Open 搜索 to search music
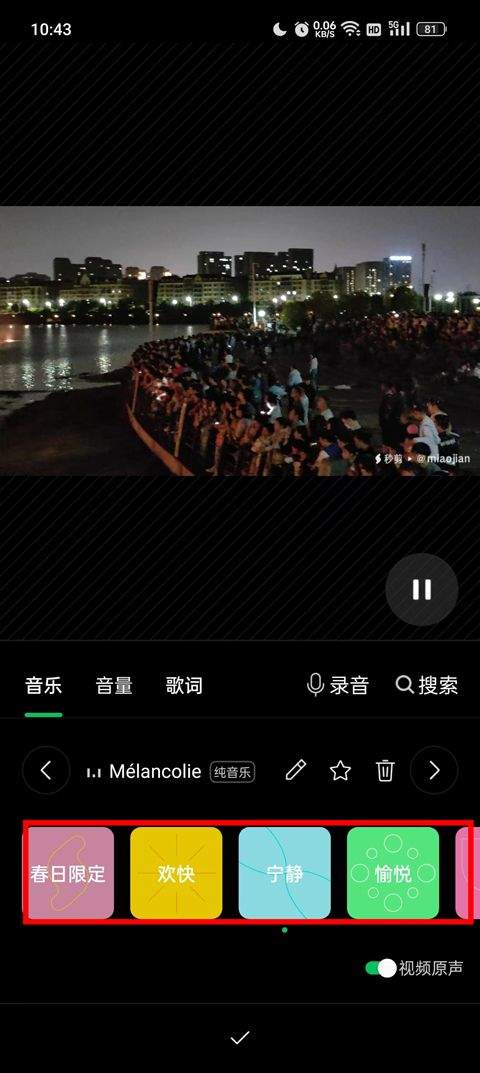 [x=427, y=685]
